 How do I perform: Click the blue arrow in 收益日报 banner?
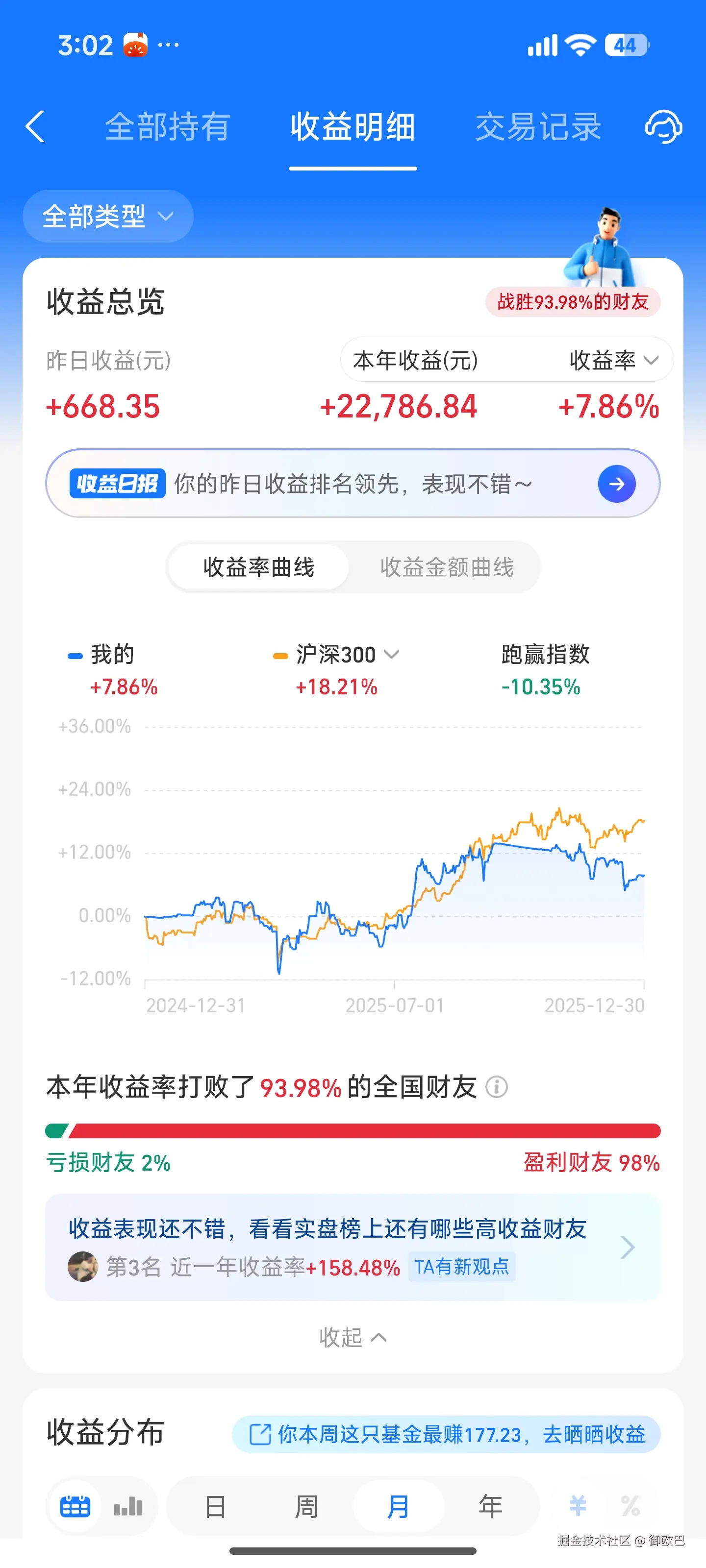pos(617,483)
